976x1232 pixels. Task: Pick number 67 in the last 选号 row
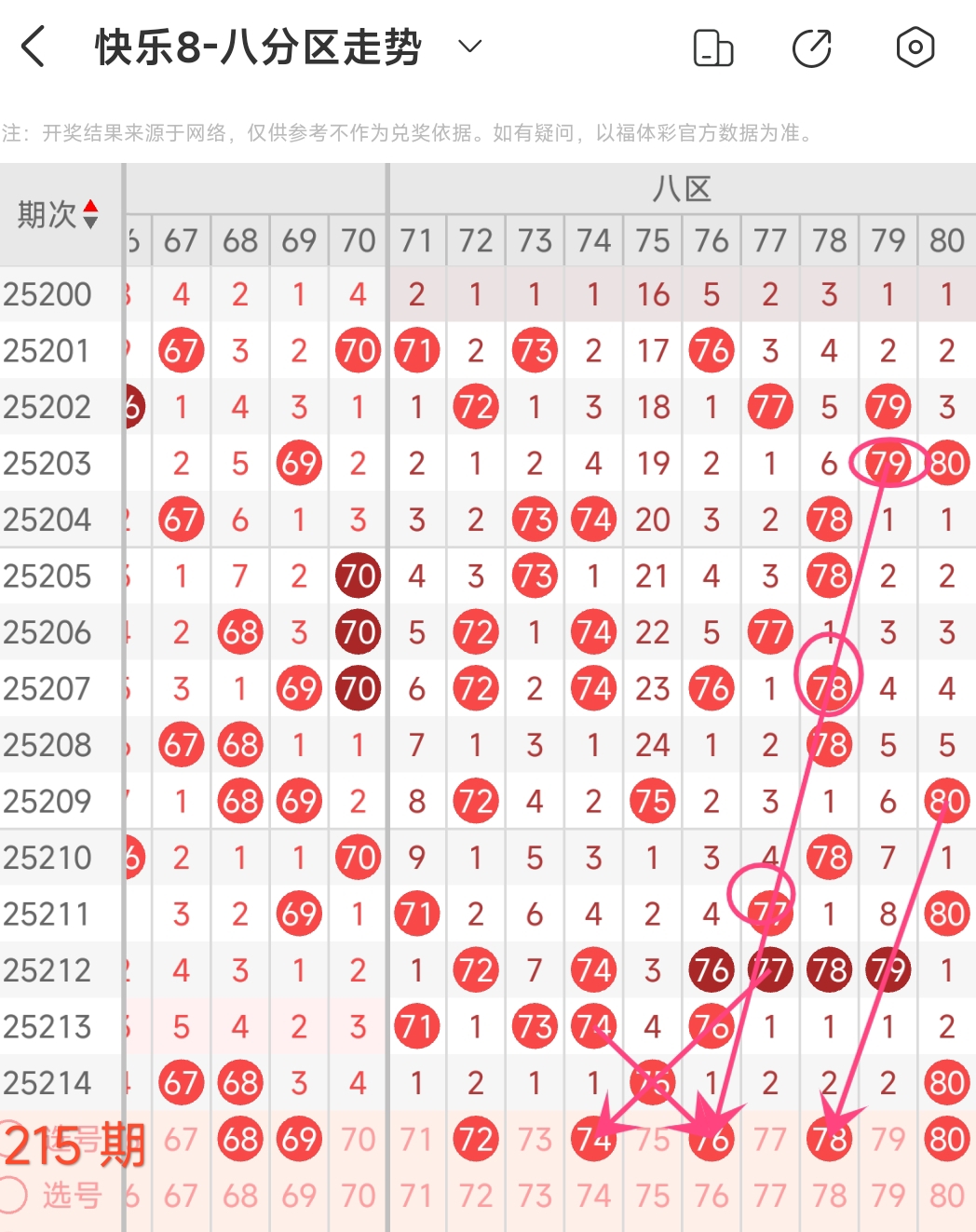tap(182, 1196)
